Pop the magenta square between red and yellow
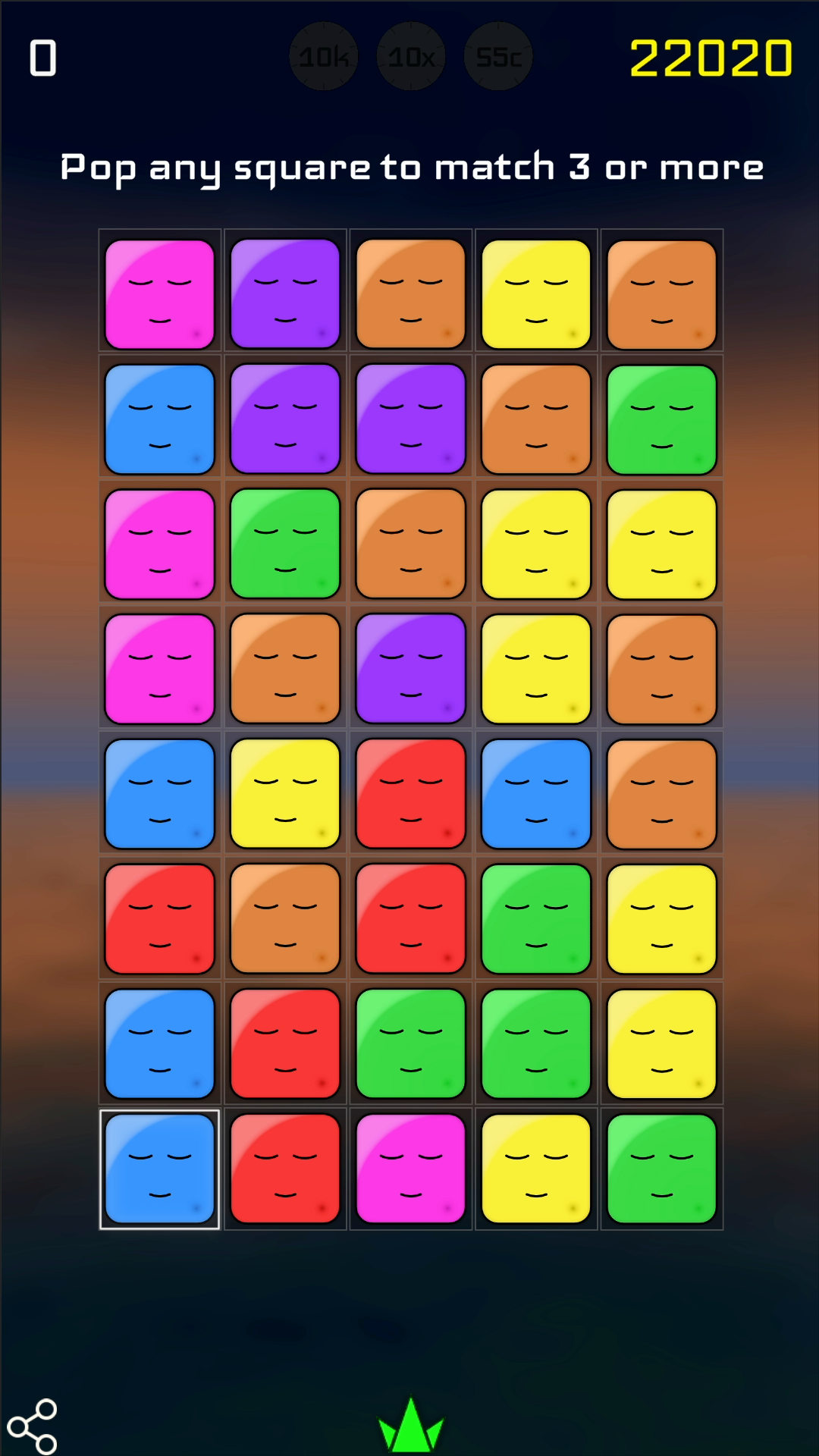Screen dimensions: 819x1456 tap(411, 1169)
